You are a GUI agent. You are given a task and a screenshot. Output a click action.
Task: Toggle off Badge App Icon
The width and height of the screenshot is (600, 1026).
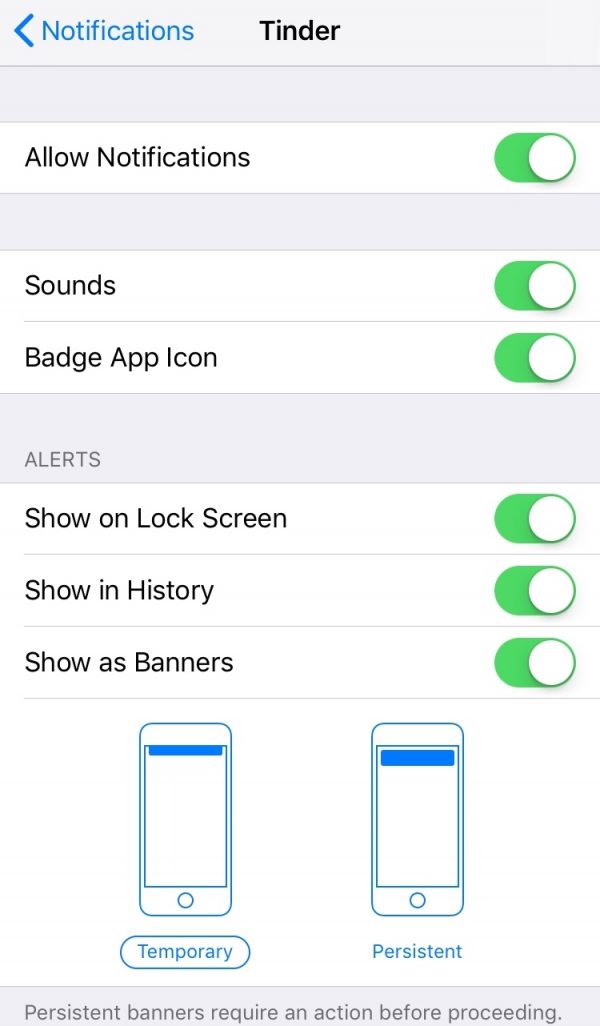[535, 358]
